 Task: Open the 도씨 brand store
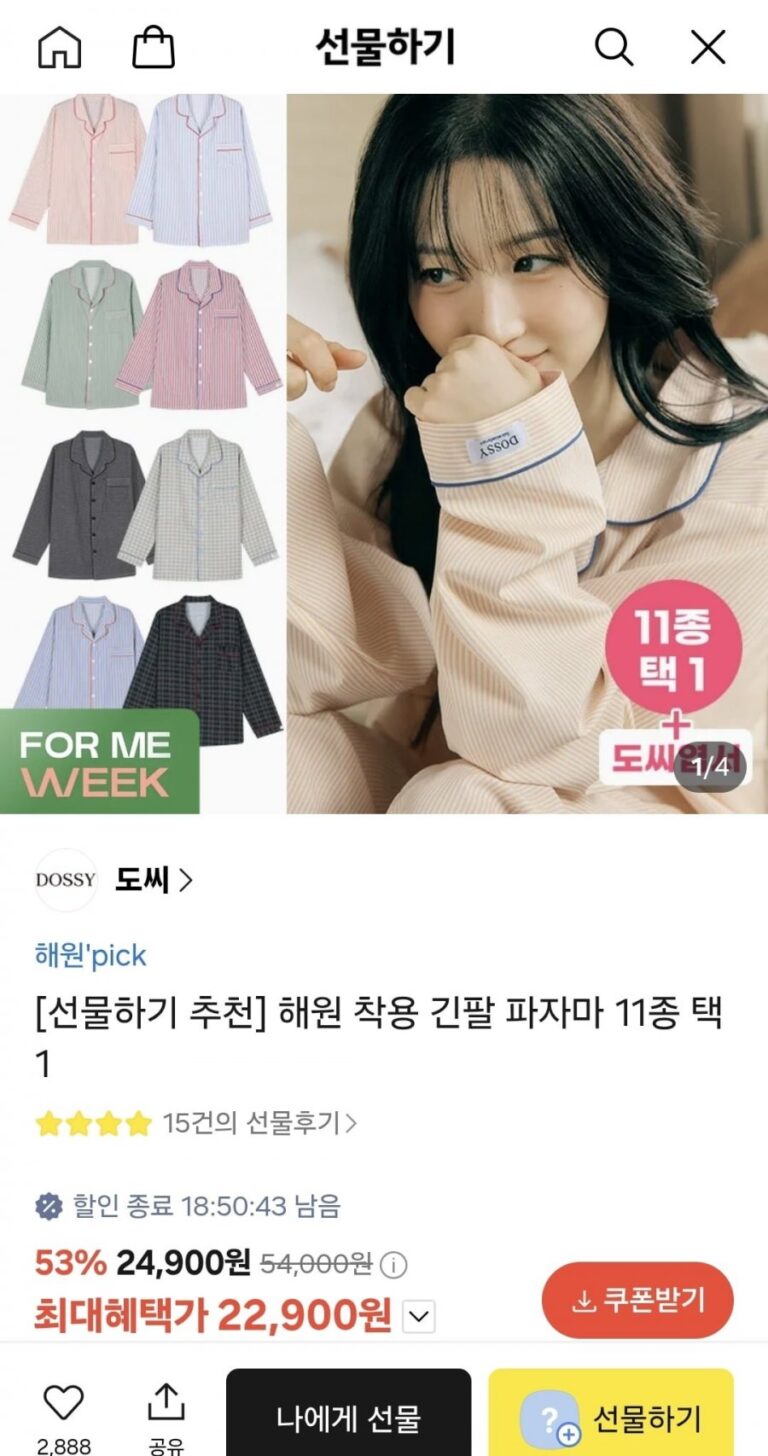pyautogui.click(x=153, y=880)
